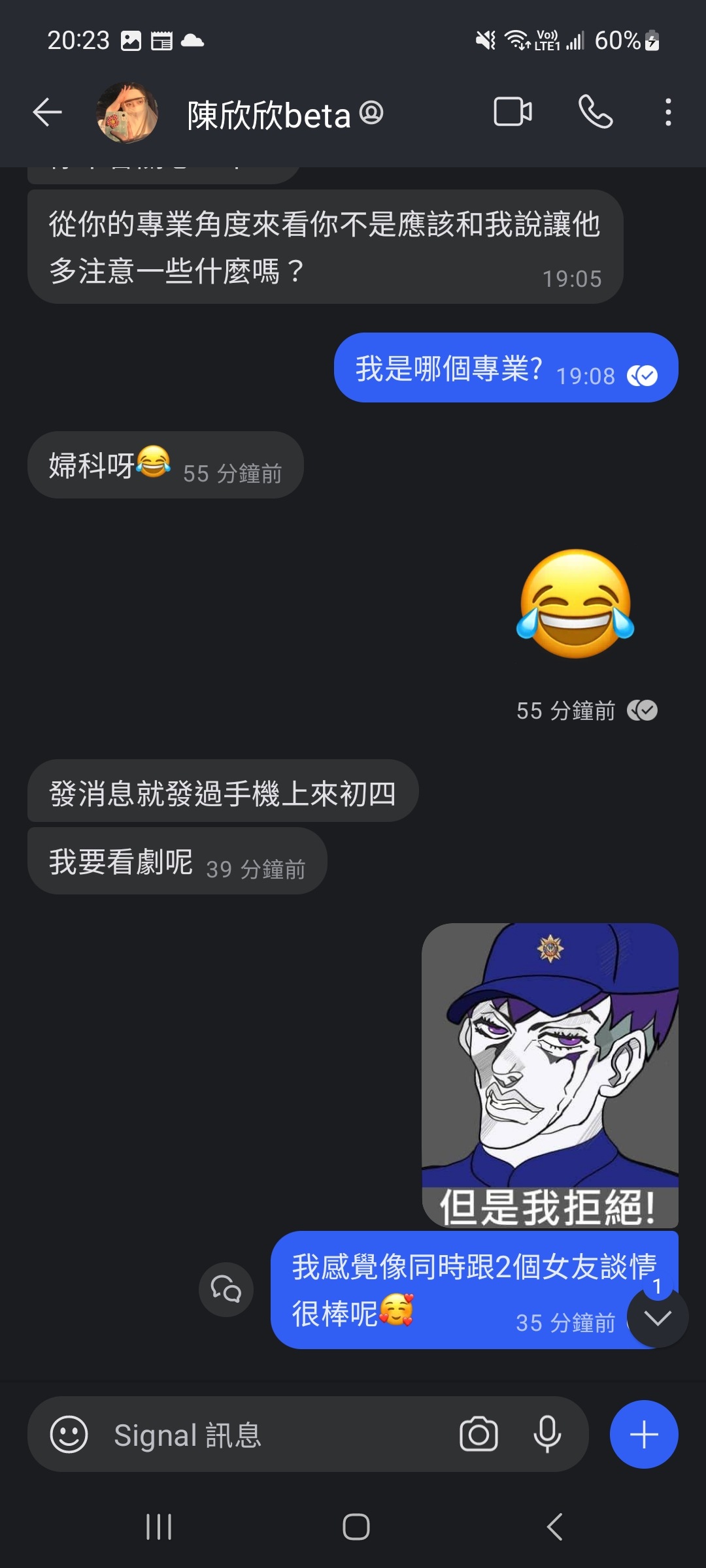Tap the Signal 訊息 input field
This screenshot has width=706, height=1568.
(261, 1433)
